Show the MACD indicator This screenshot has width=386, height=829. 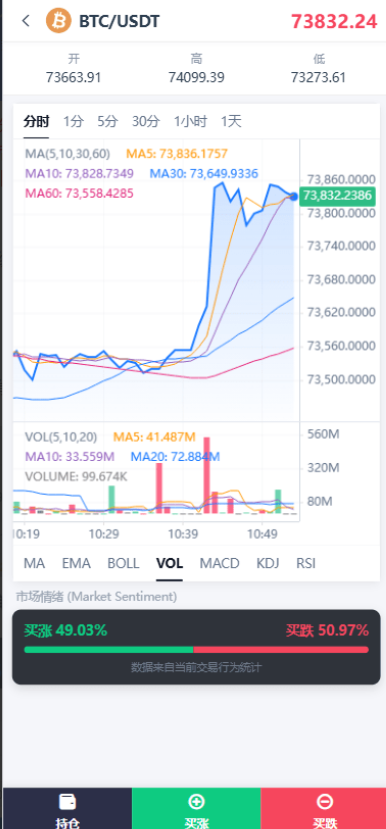(x=219, y=563)
